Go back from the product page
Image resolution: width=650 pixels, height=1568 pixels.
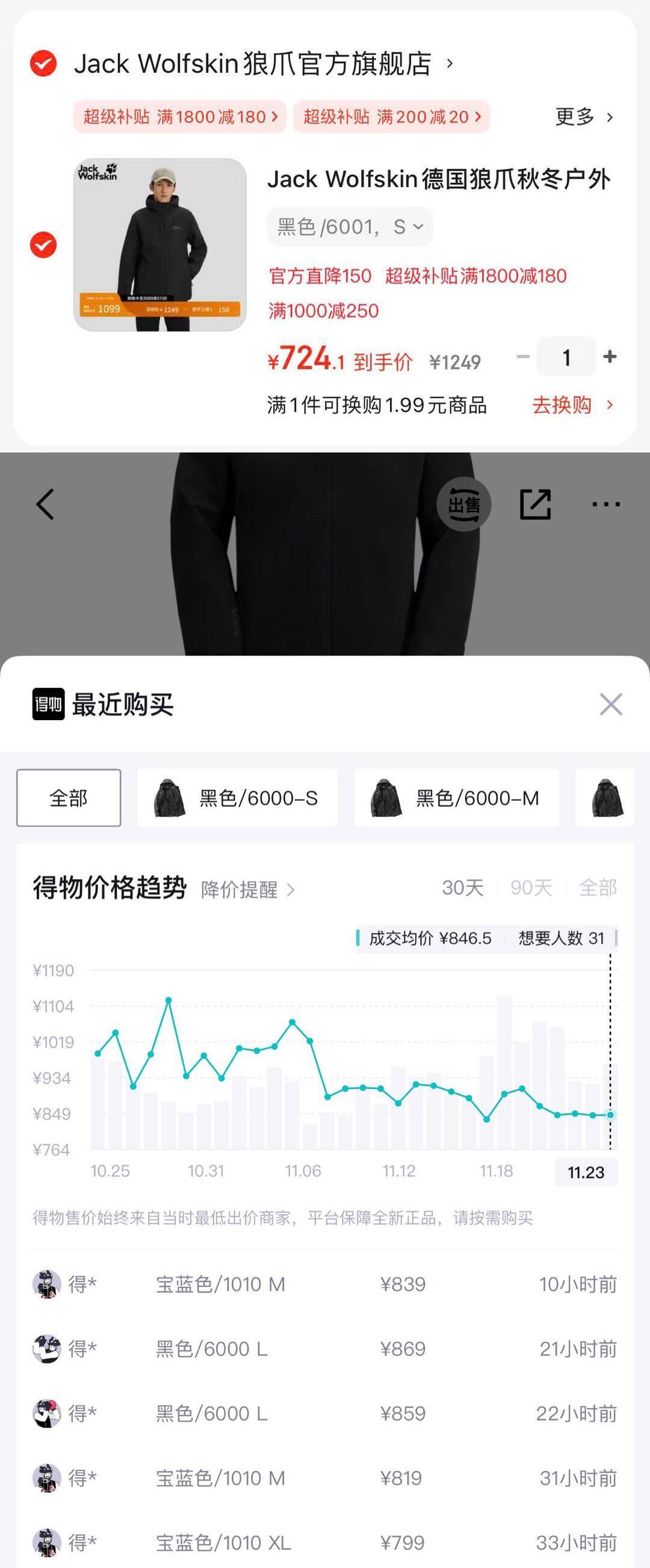point(45,504)
